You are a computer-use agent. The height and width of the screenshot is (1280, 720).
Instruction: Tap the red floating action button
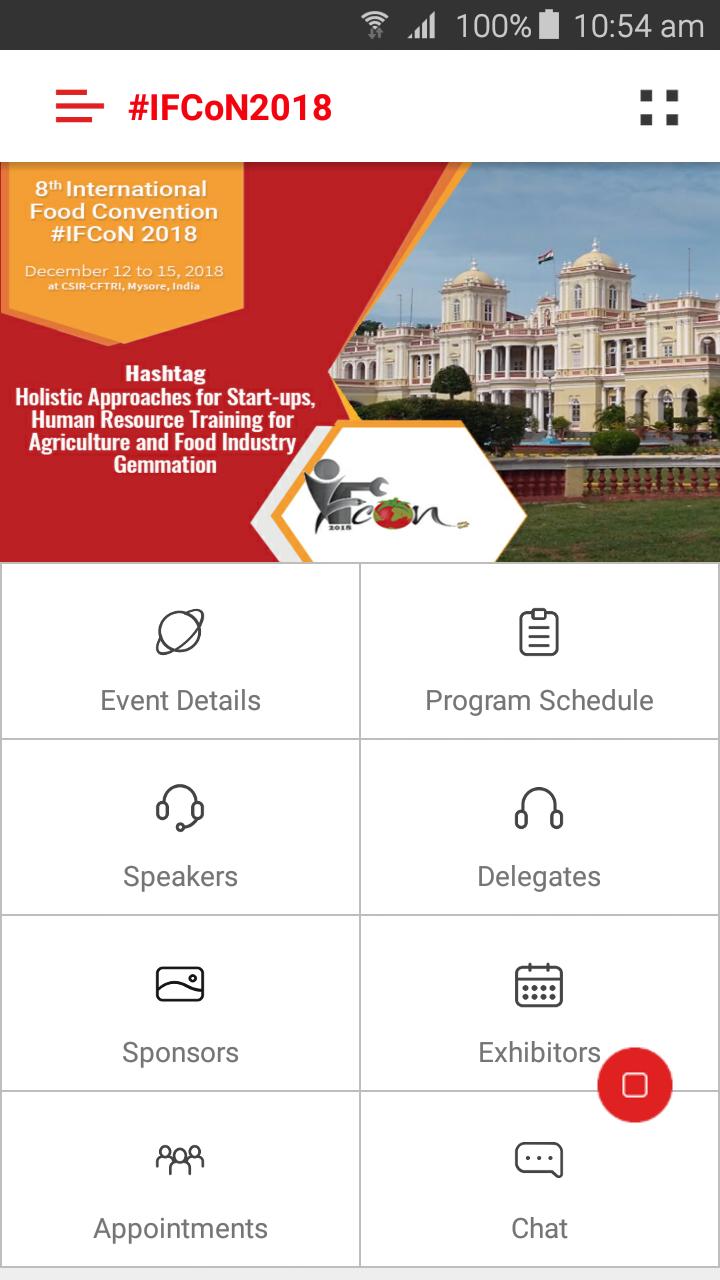[635, 1085]
